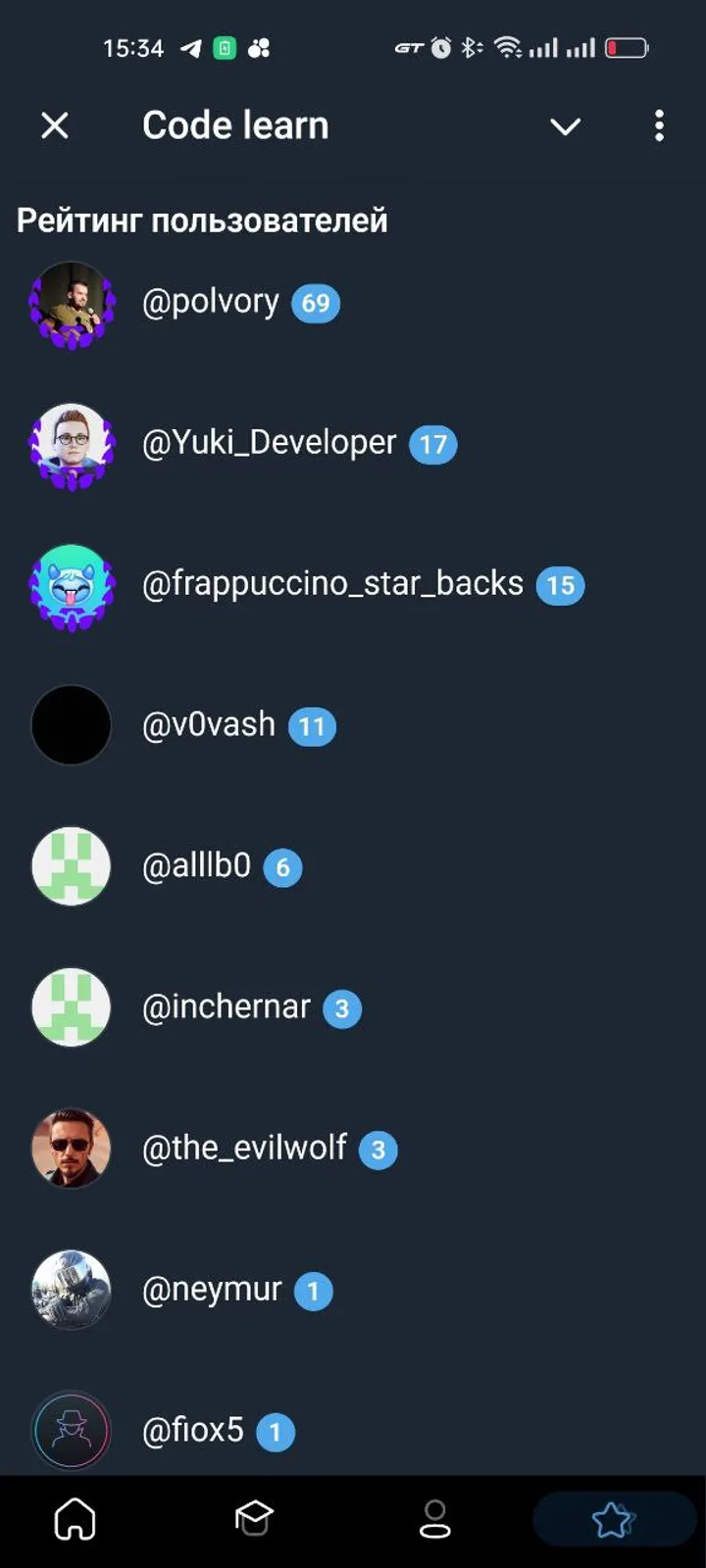Tap the Code learn title
Screen dimensions: 706x1568
(x=235, y=125)
